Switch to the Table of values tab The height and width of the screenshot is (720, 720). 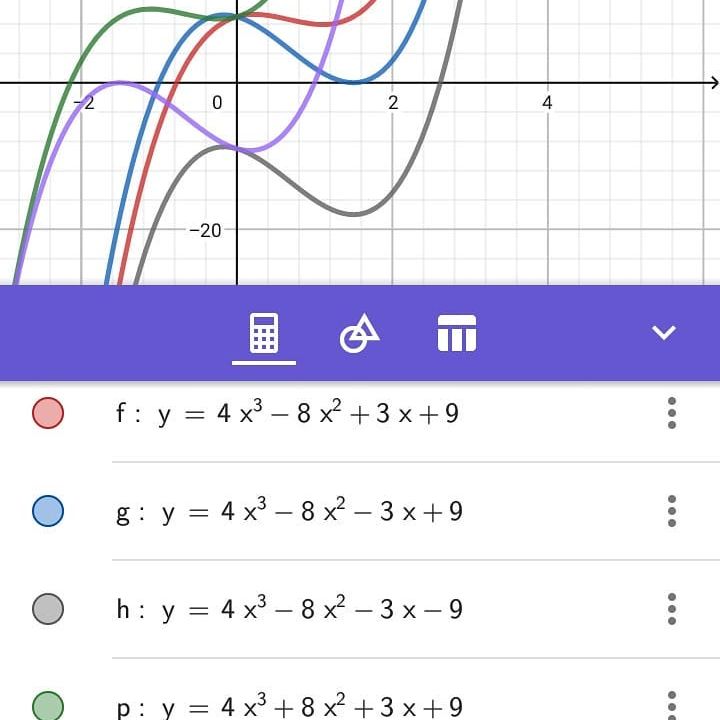(457, 333)
